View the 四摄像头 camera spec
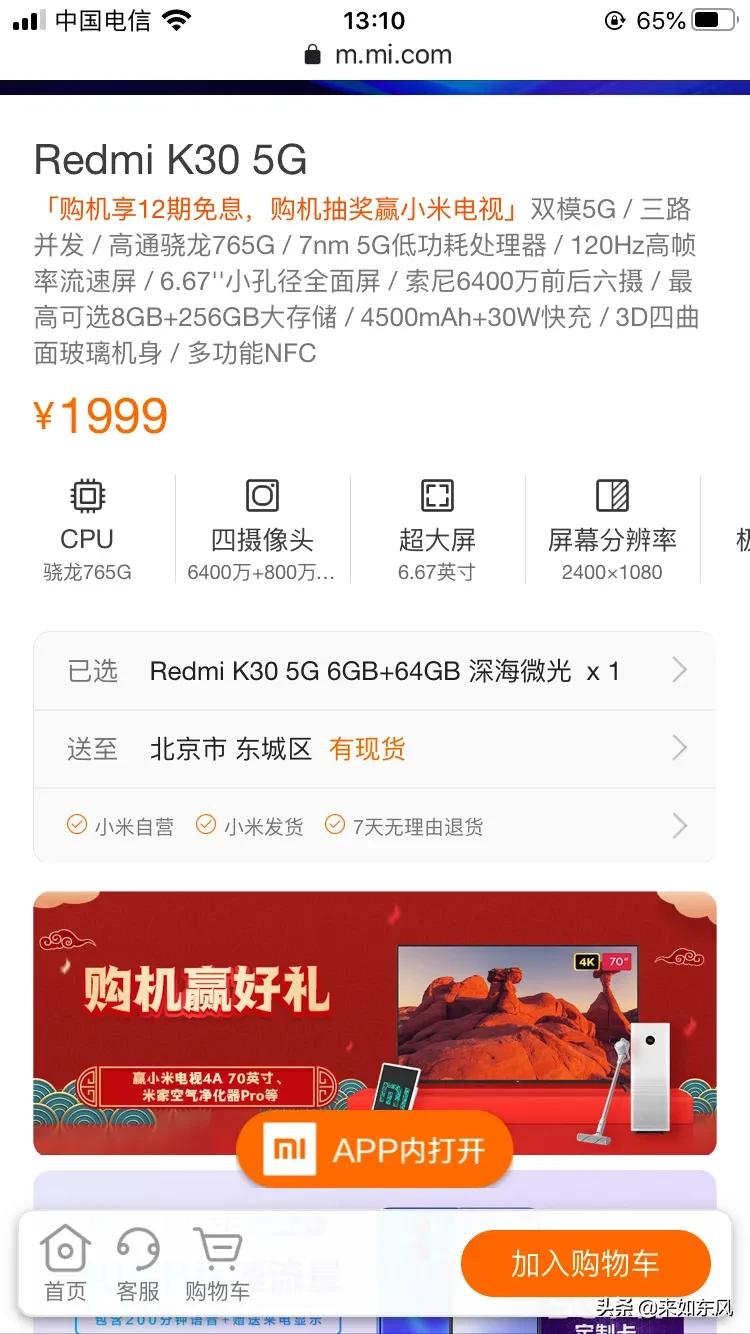This screenshot has width=750, height=1334. [x=262, y=529]
